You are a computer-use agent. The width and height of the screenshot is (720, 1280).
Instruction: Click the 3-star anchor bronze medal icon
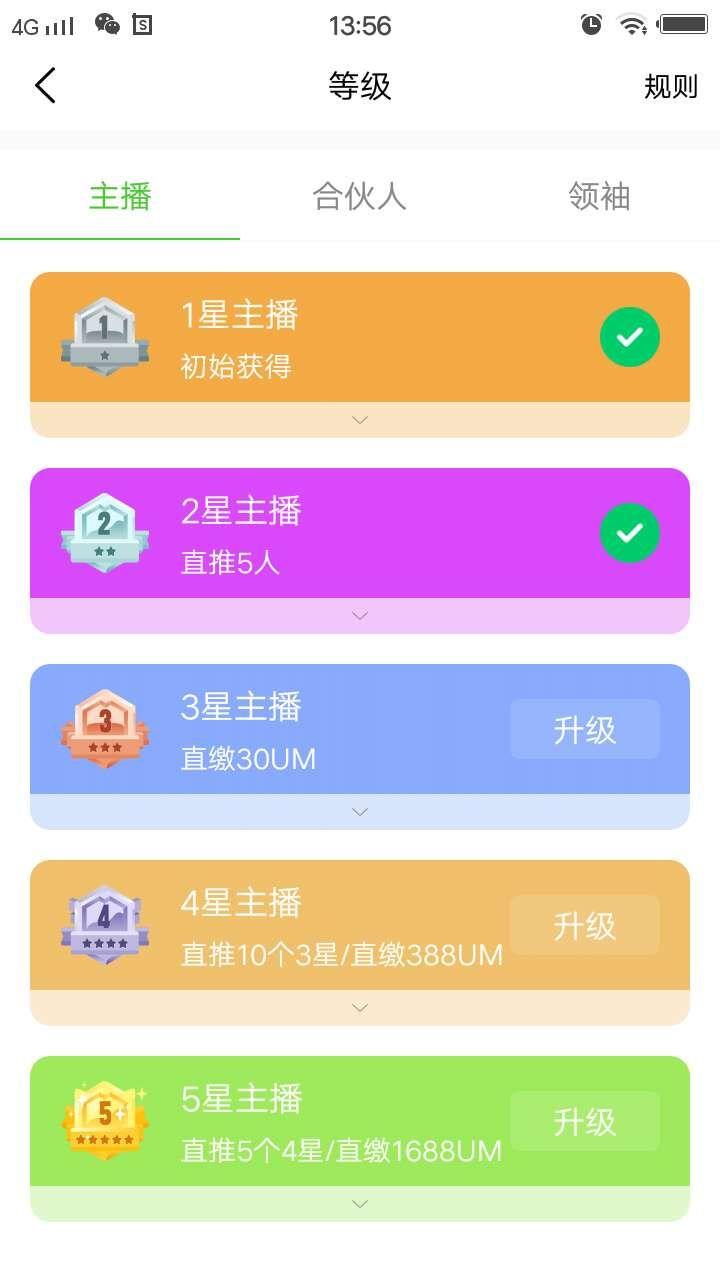(105, 729)
